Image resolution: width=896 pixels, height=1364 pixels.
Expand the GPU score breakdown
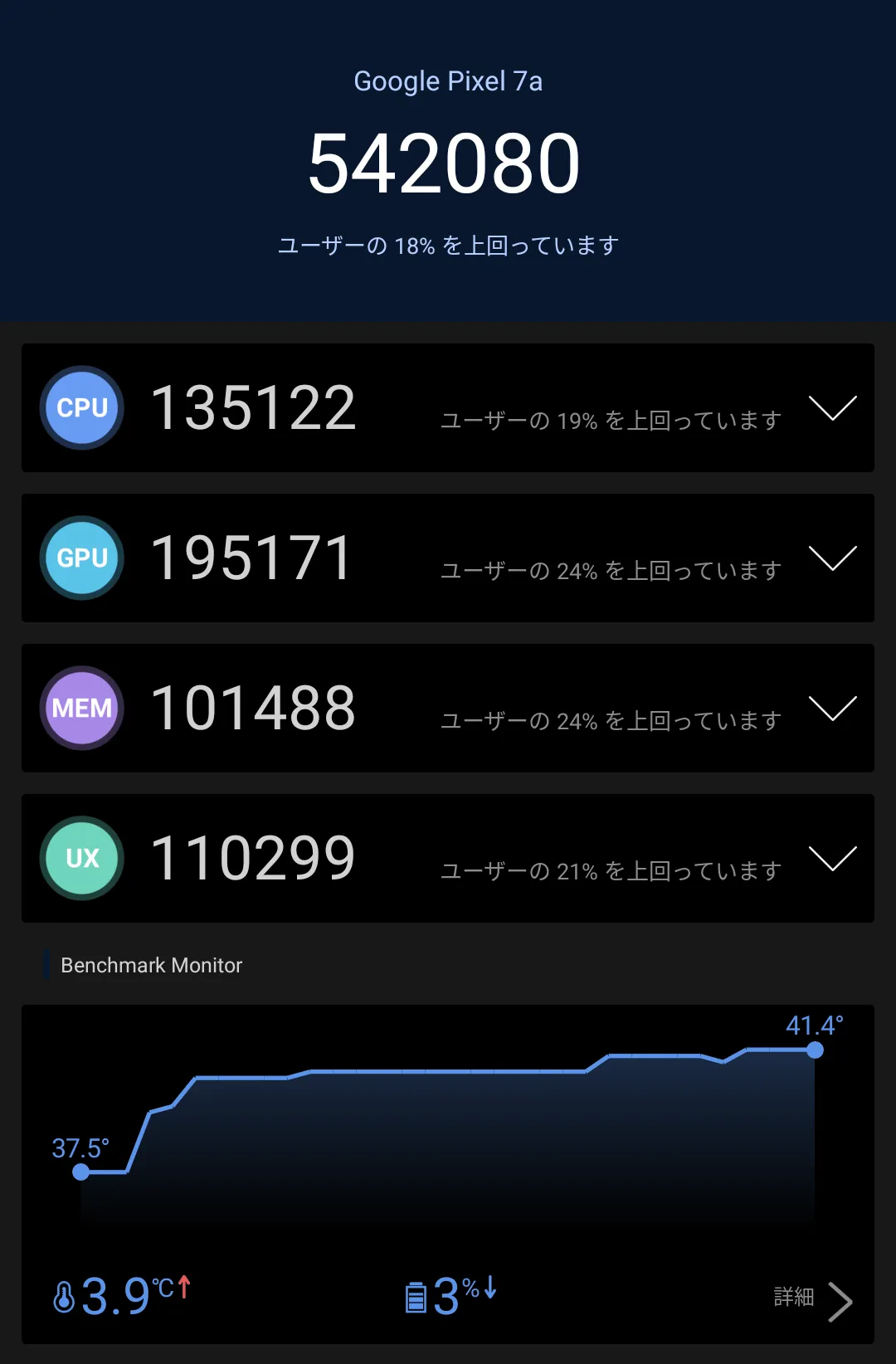coord(832,558)
